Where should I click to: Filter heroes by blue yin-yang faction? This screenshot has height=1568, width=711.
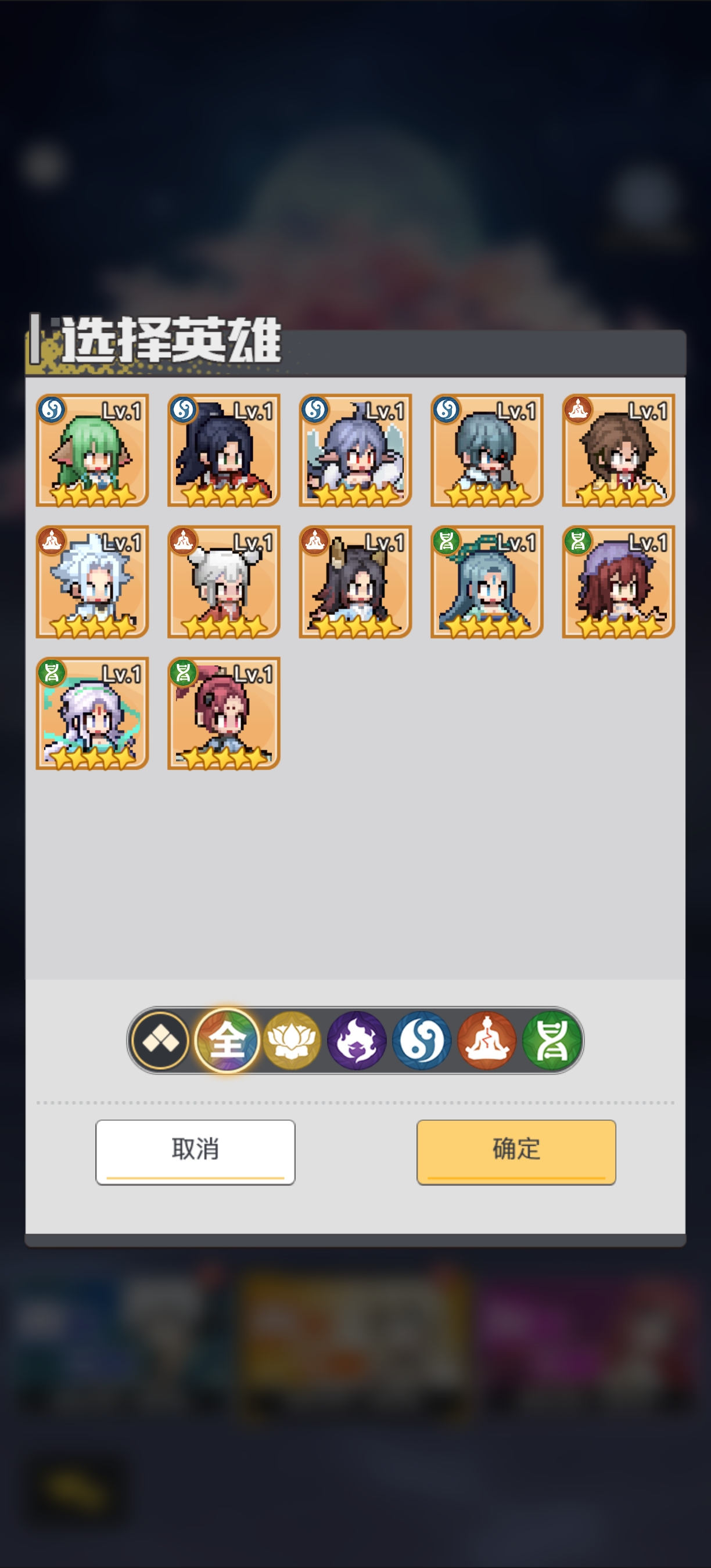[422, 1040]
